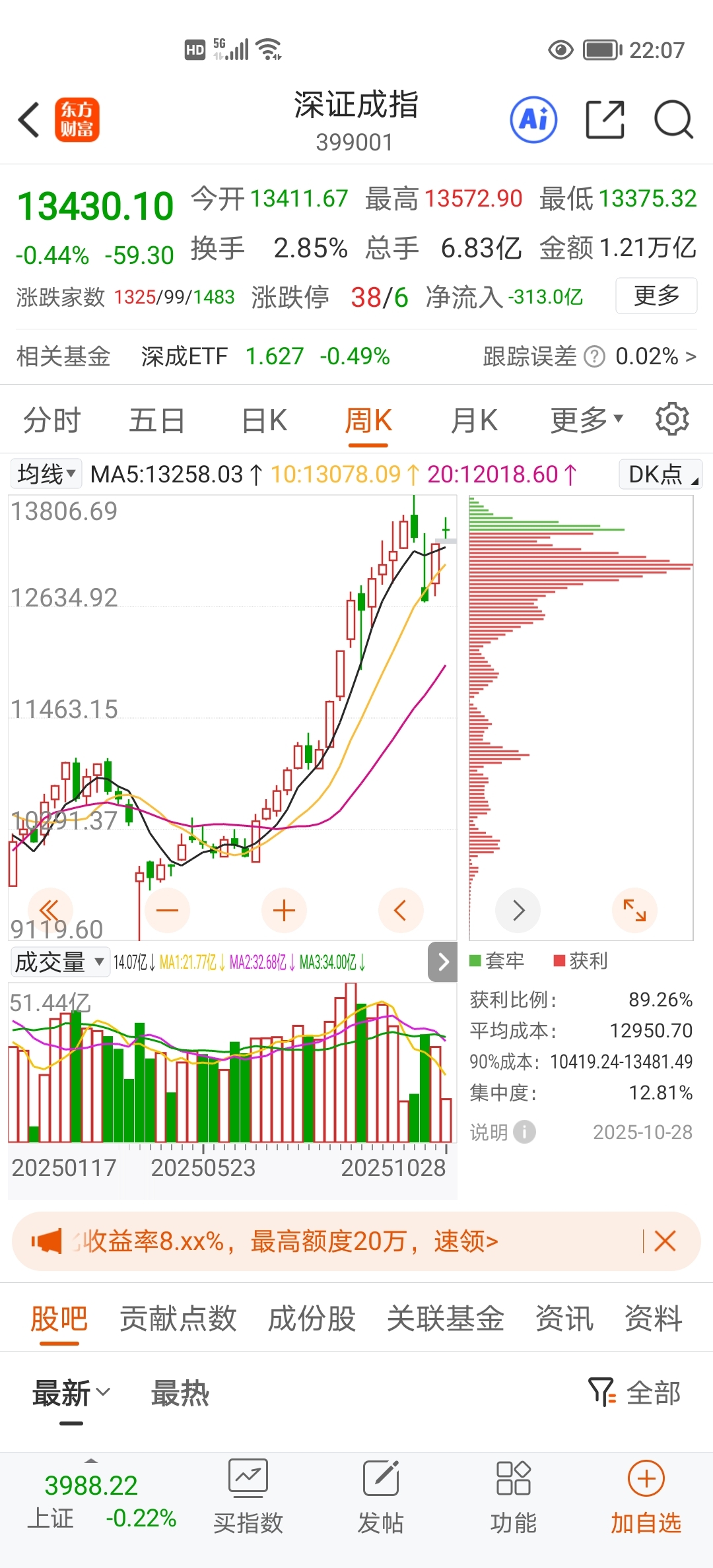Zoom out the chart with minus button
The width and height of the screenshot is (713, 1568).
click(167, 911)
